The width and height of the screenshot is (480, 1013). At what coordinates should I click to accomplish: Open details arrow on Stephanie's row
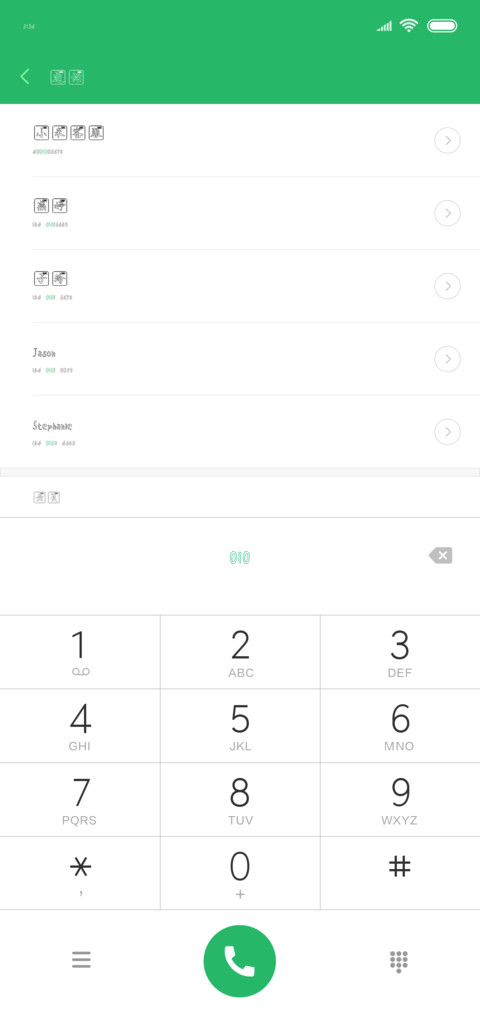pos(447,432)
